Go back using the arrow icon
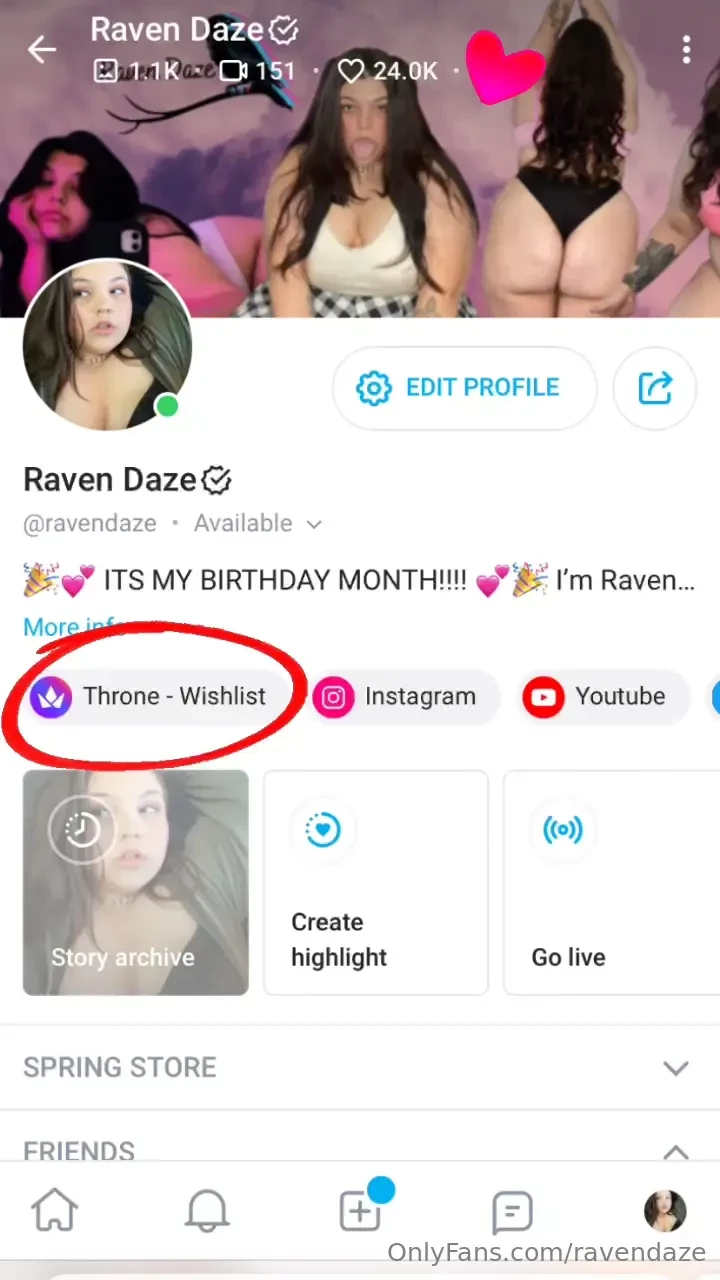The width and height of the screenshot is (720, 1280). click(42, 49)
